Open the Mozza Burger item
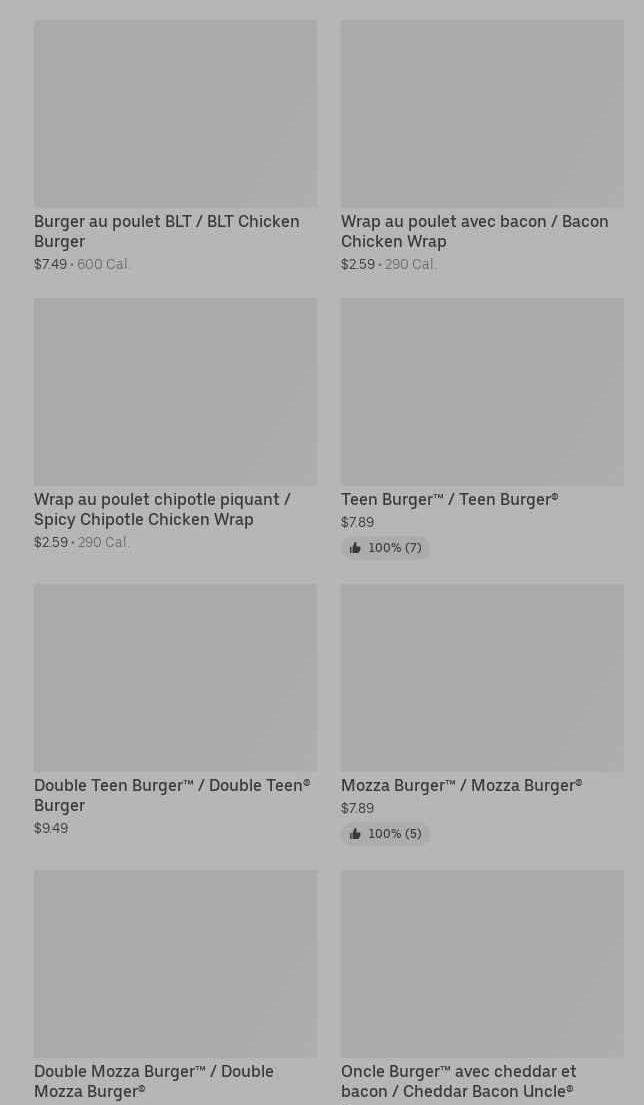 click(482, 678)
